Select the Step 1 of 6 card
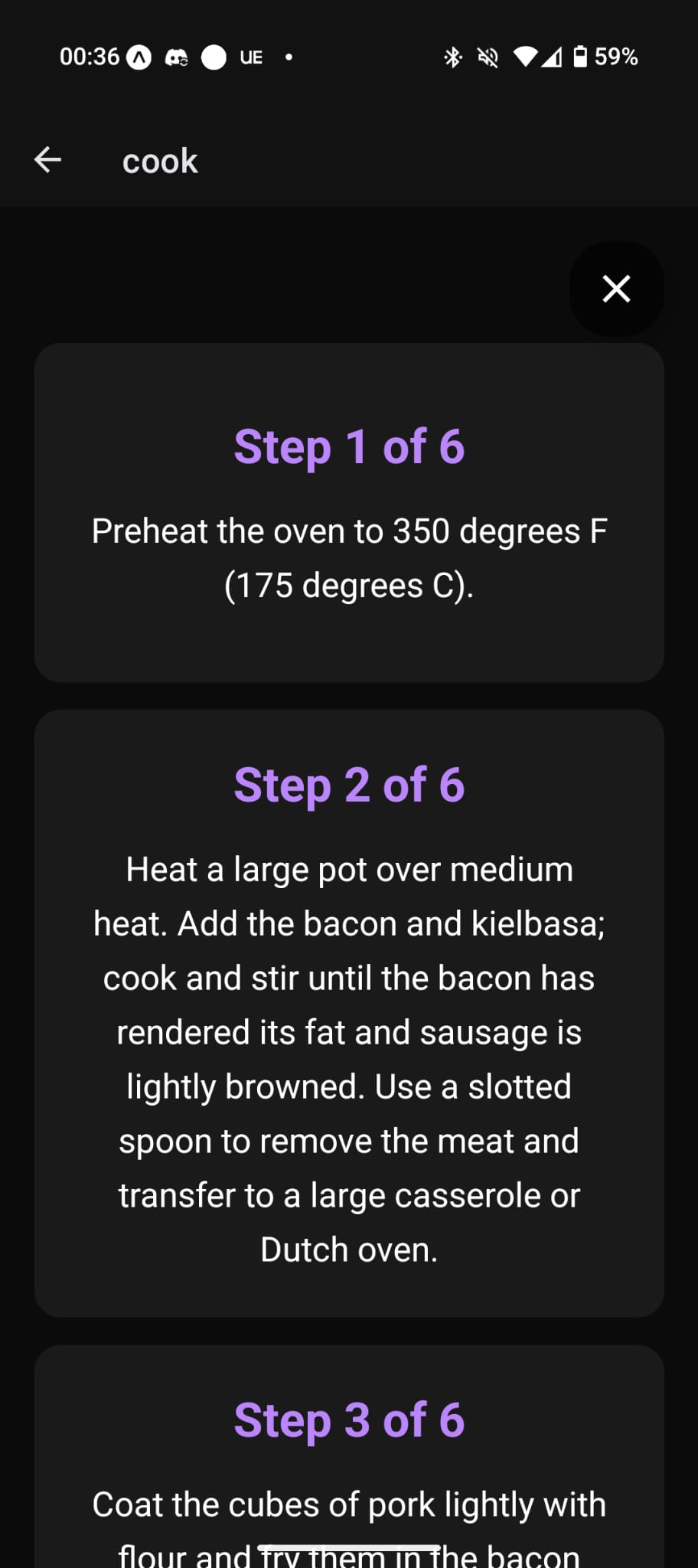The width and height of the screenshot is (698, 1568). [349, 513]
